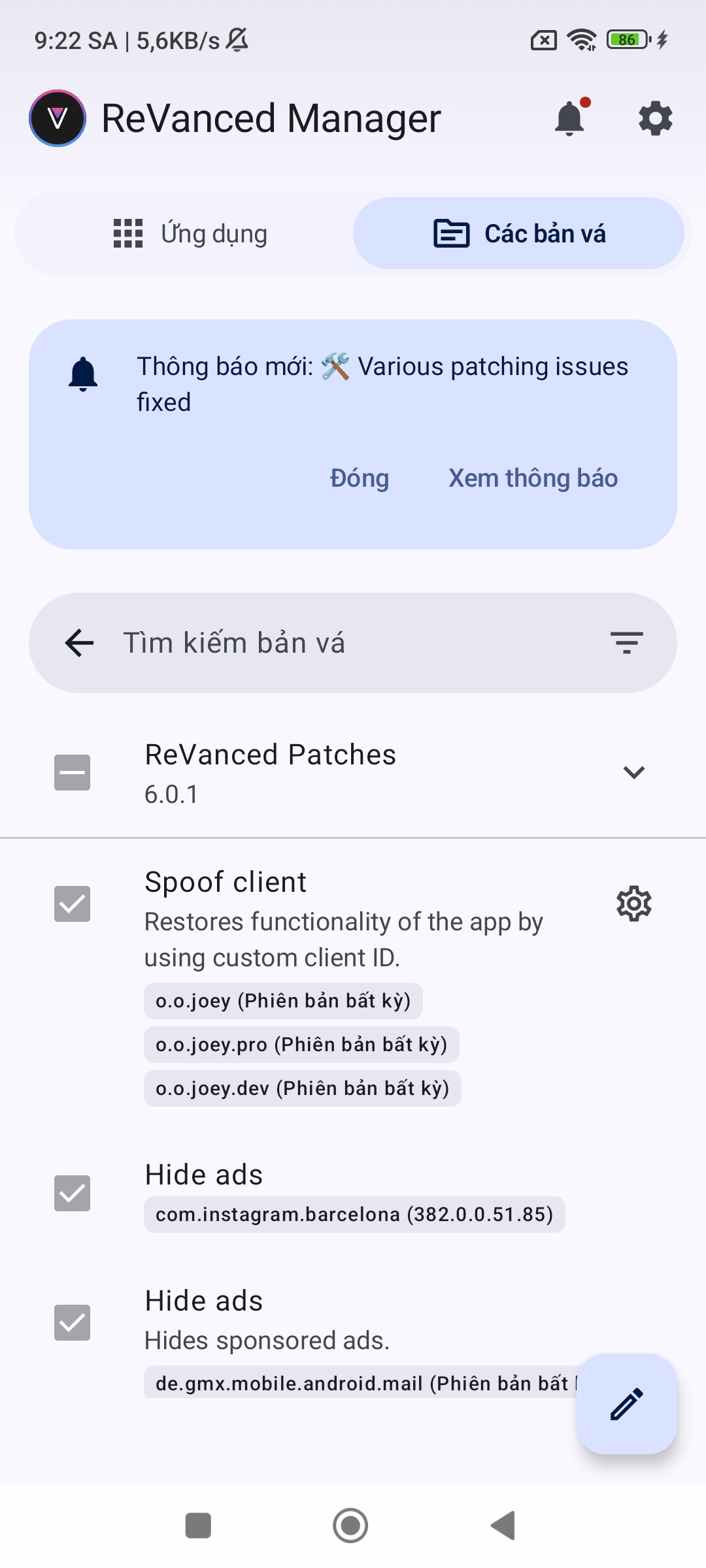Uncheck the Spoof client patch

click(x=73, y=904)
